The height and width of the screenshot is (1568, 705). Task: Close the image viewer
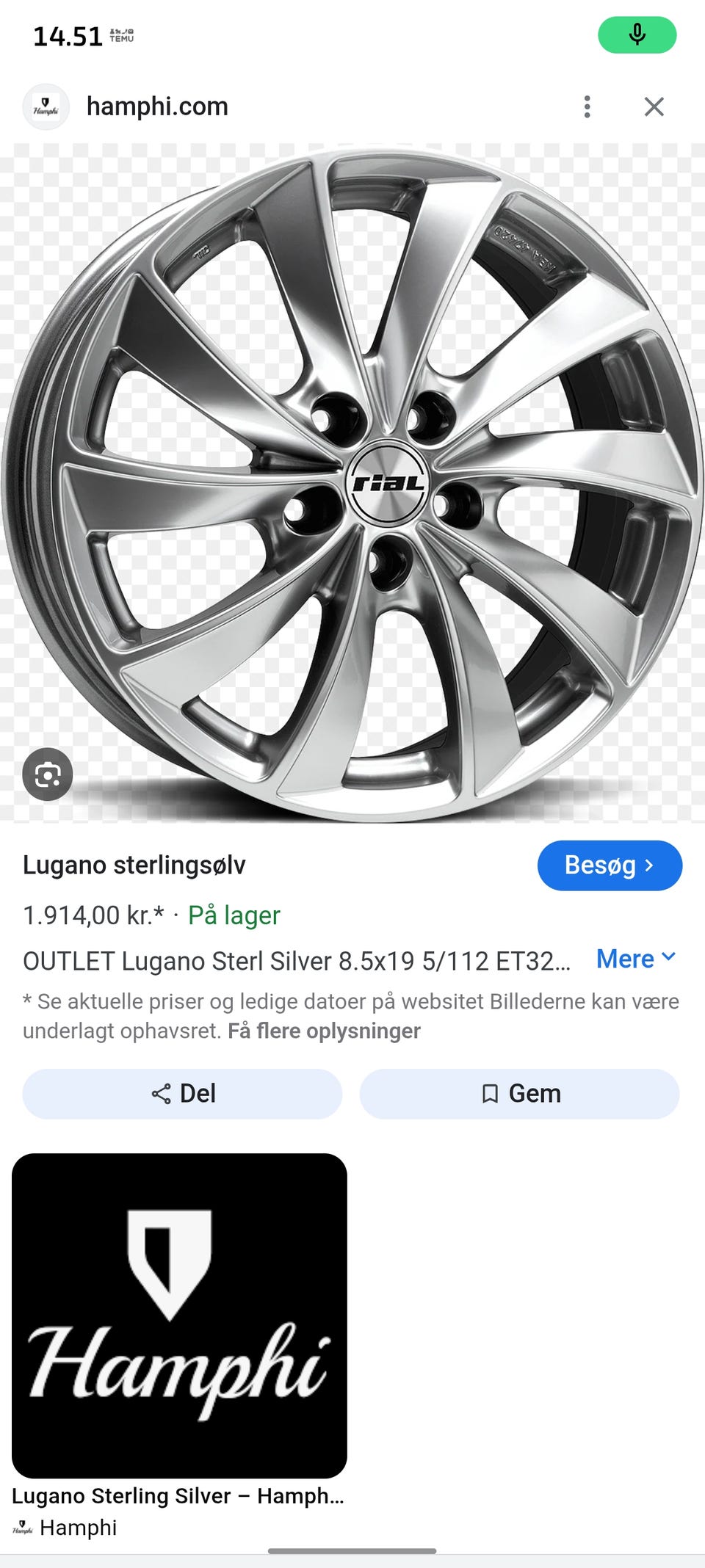(x=654, y=106)
